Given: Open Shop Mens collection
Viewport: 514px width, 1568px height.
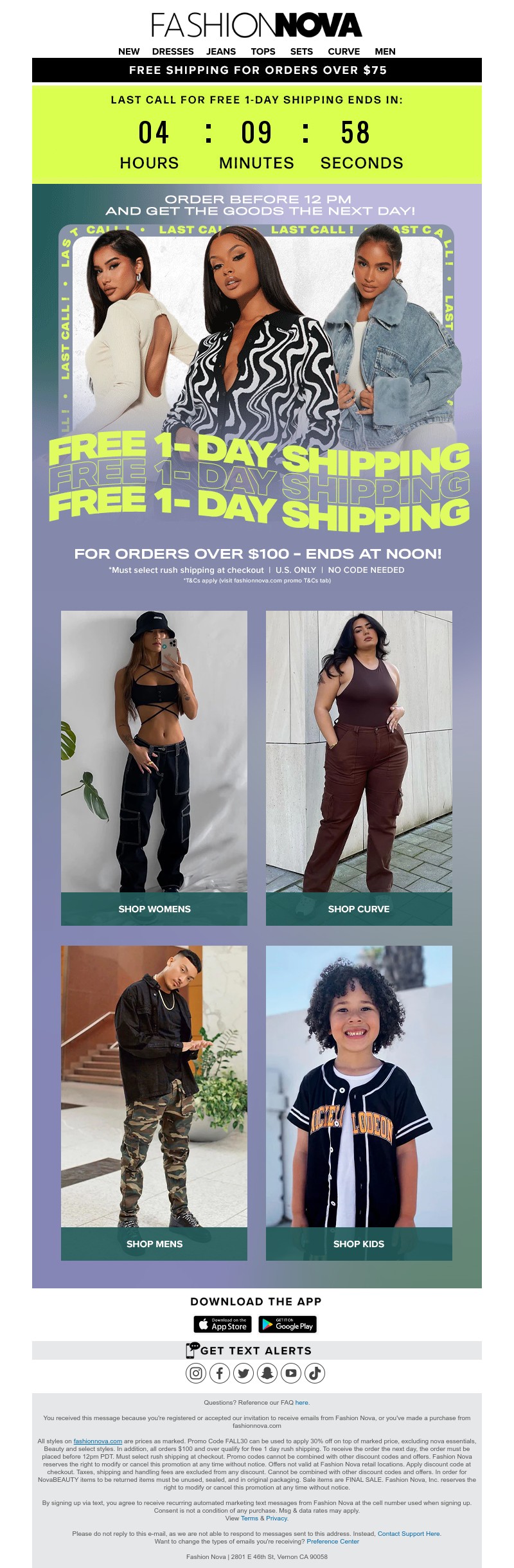Looking at the screenshot, I should [154, 1243].
